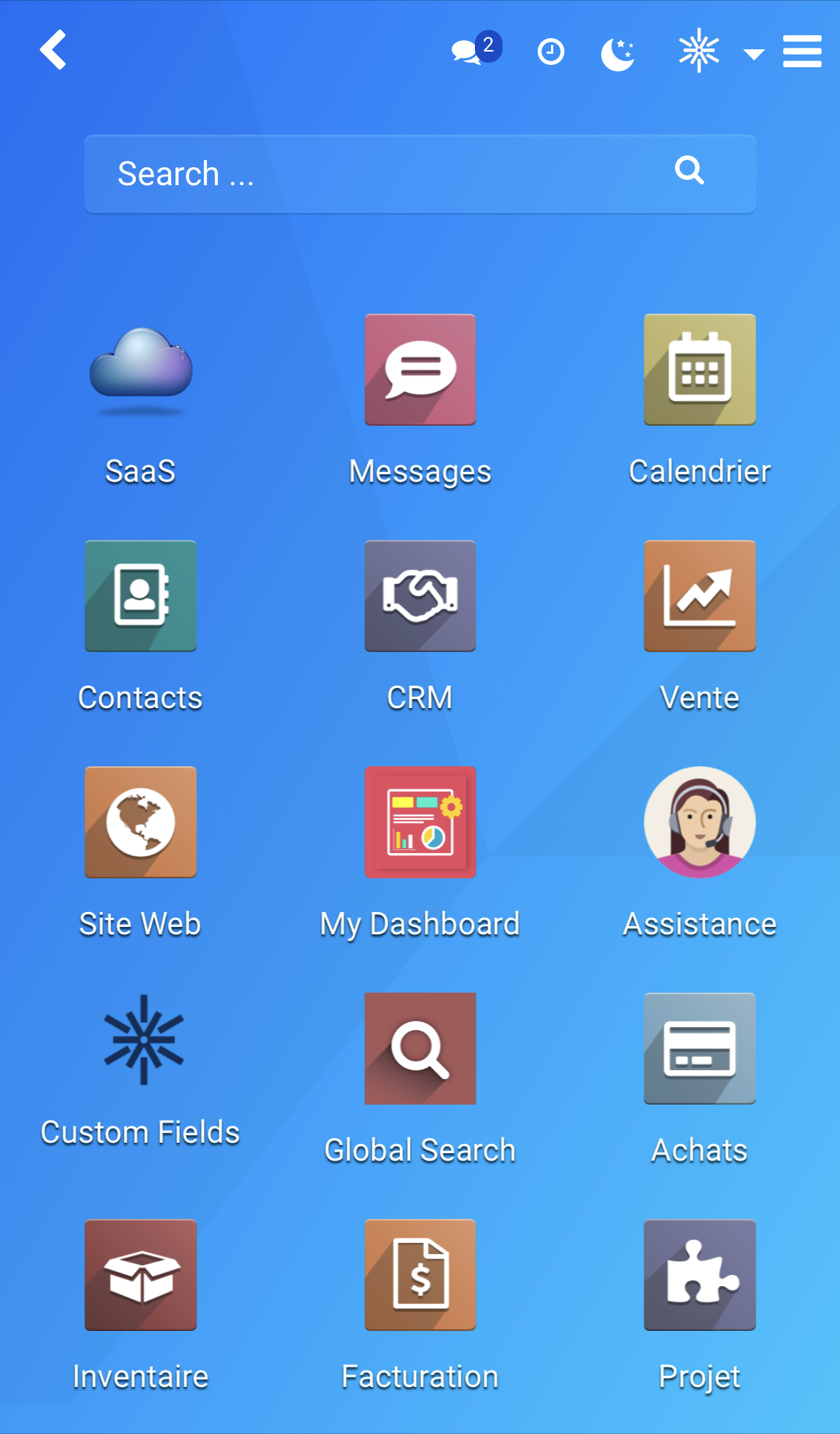Open Site Web

pos(140,822)
